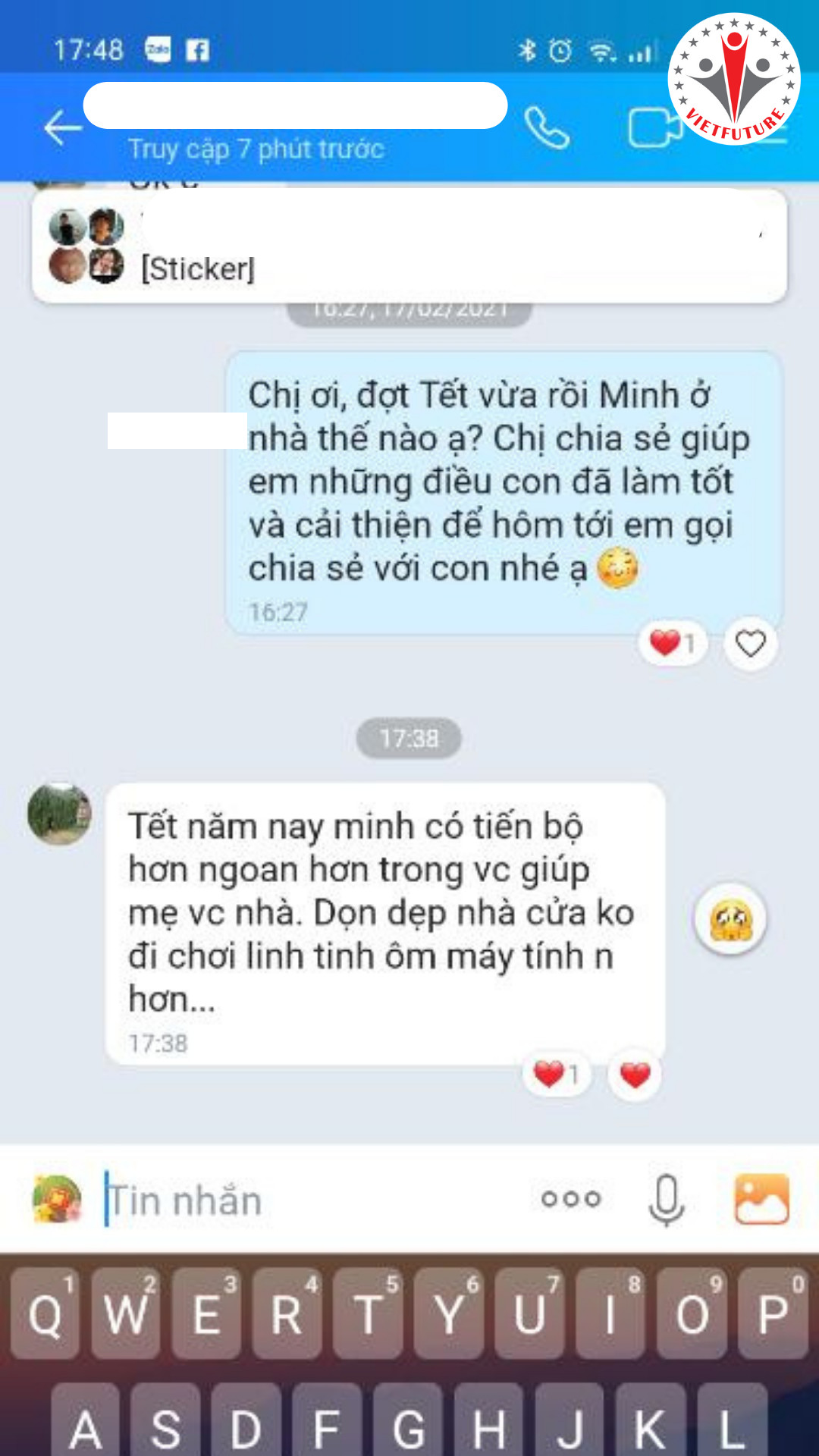This screenshot has height=1456, width=819.
Task: Send the suggested emoji reaction sticker
Action: tap(730, 919)
